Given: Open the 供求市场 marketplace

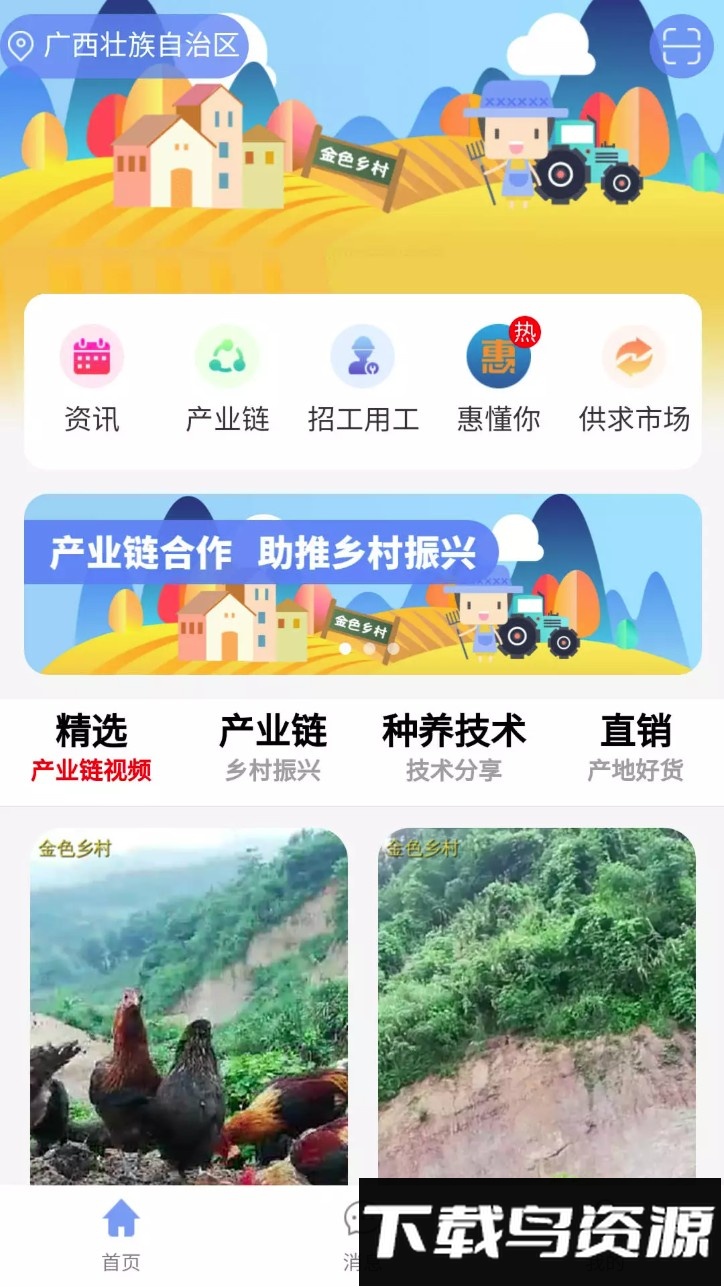Looking at the screenshot, I should pos(634,380).
